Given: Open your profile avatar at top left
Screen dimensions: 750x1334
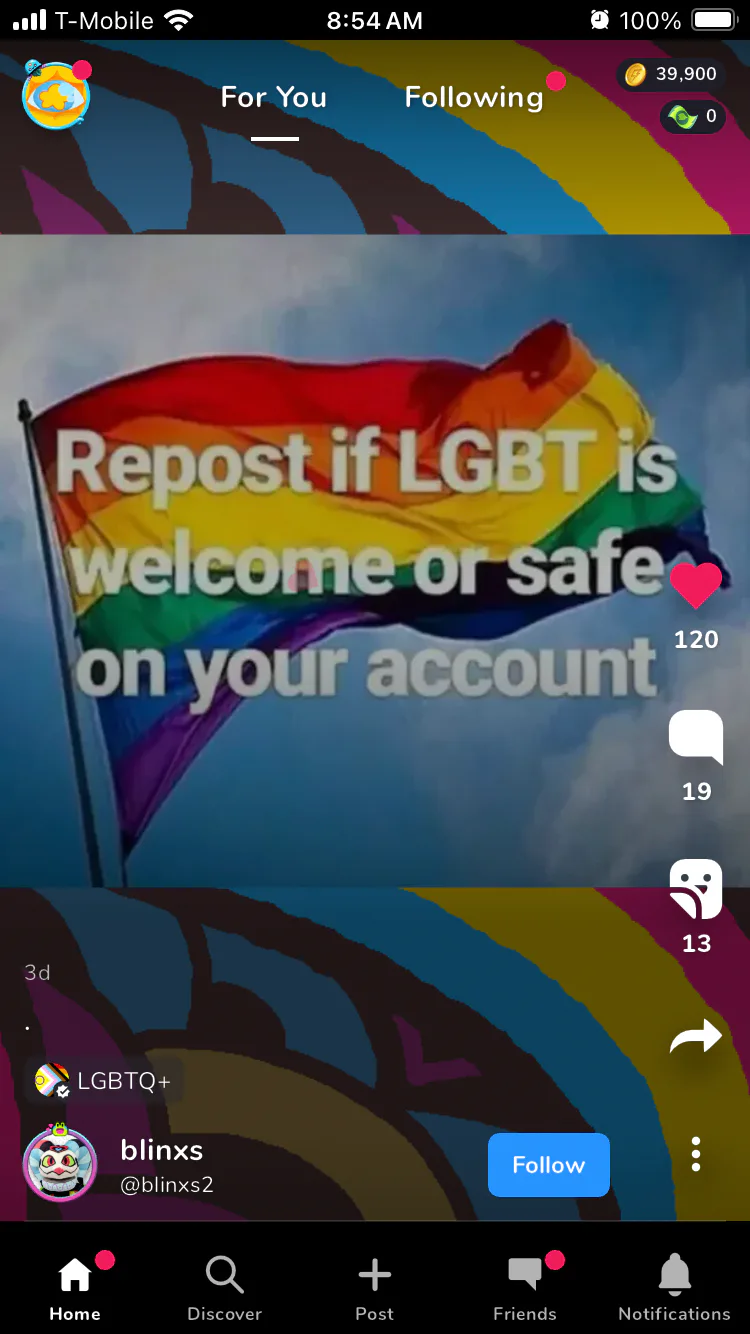Looking at the screenshot, I should 56,95.
